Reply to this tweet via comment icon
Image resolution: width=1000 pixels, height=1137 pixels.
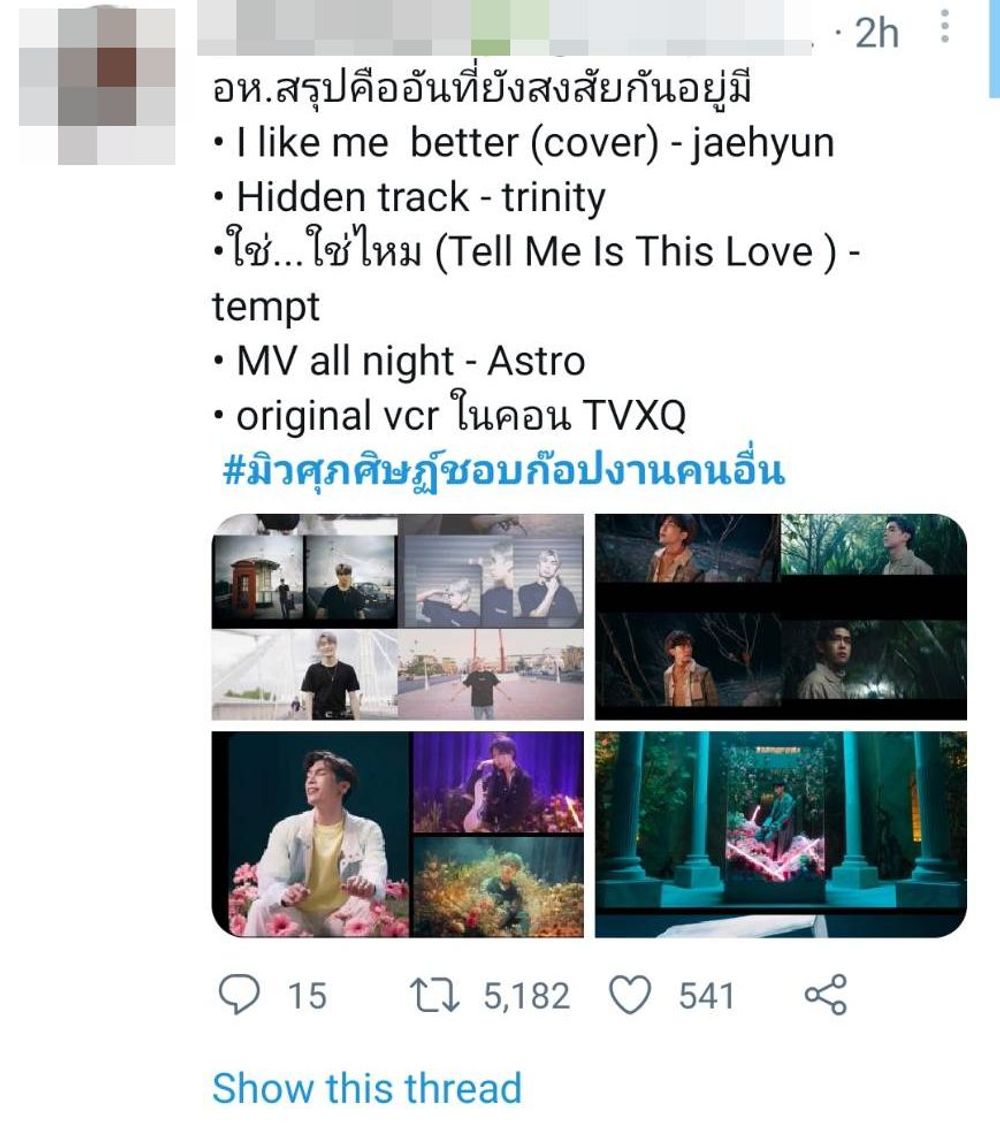pos(239,996)
